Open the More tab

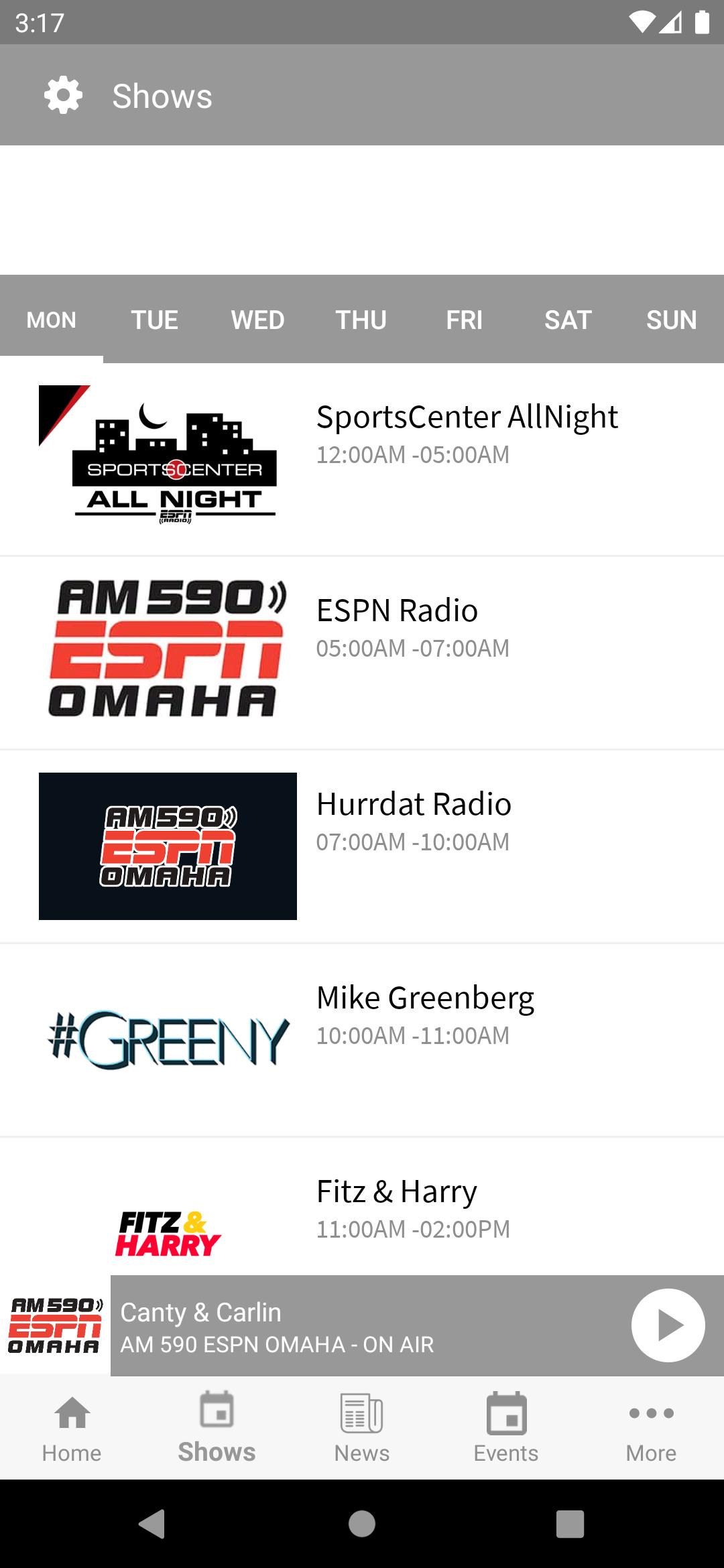pyautogui.click(x=651, y=1428)
